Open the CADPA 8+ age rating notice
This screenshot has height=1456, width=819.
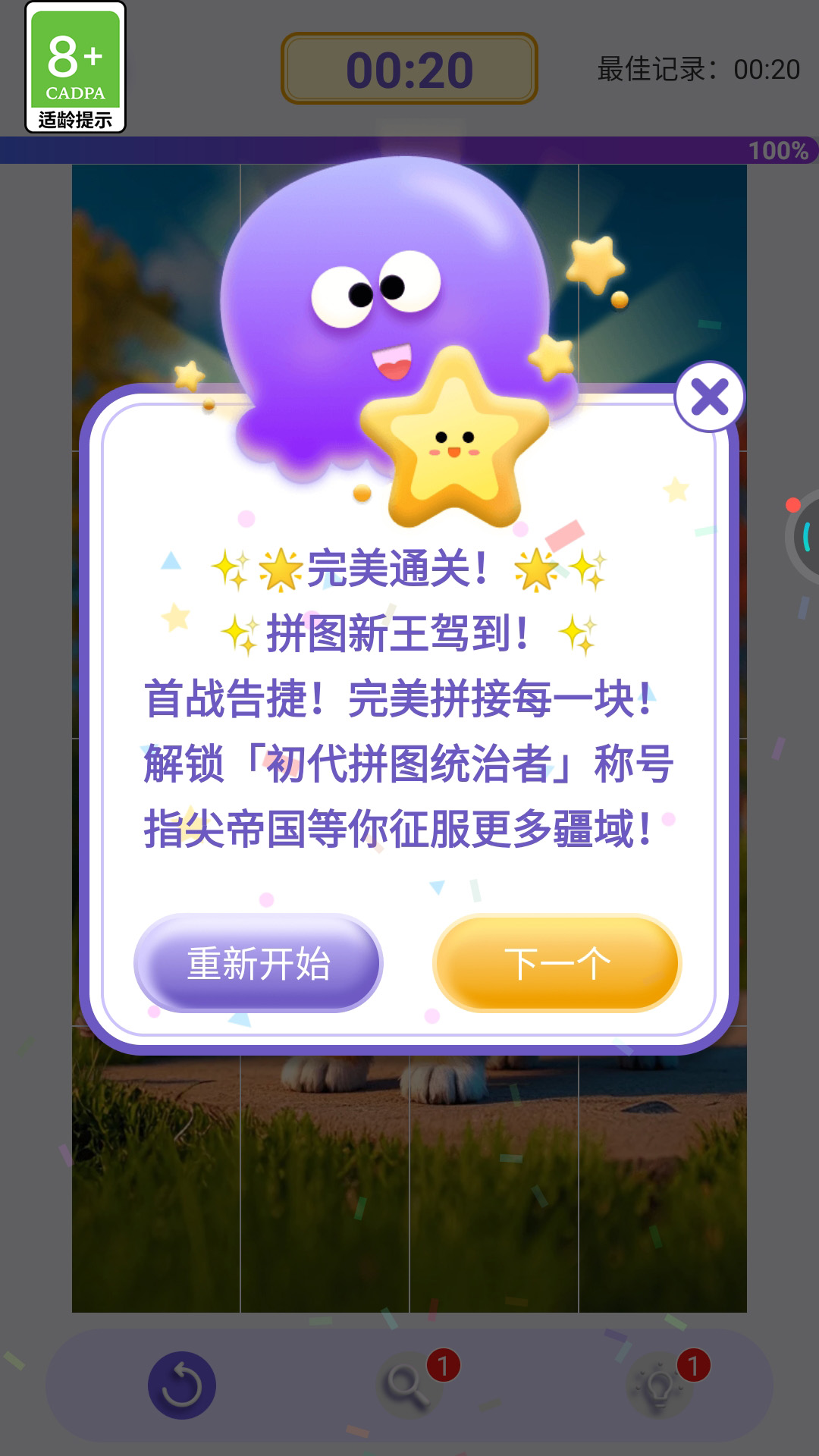pos(75,68)
